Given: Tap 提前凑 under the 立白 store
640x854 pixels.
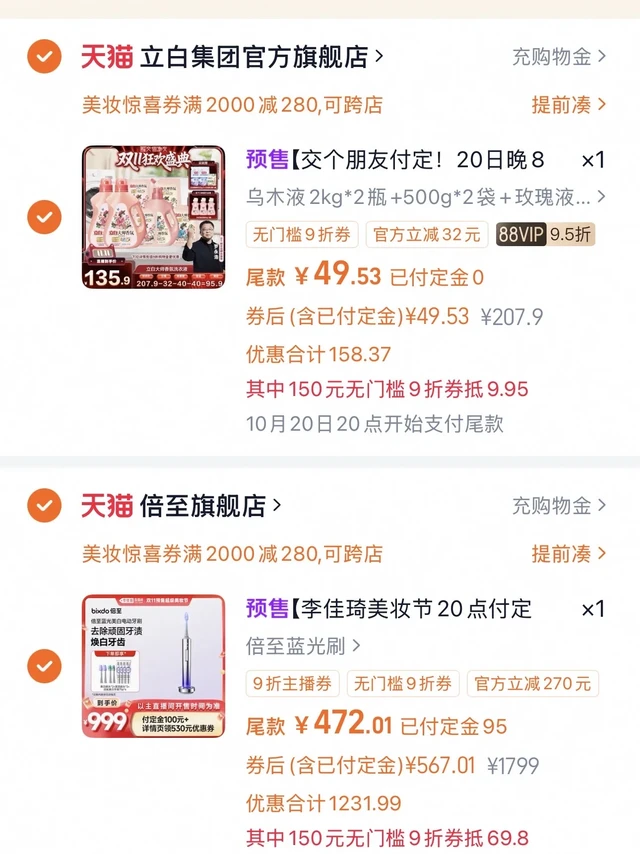Looking at the screenshot, I should pyautogui.click(x=569, y=105).
